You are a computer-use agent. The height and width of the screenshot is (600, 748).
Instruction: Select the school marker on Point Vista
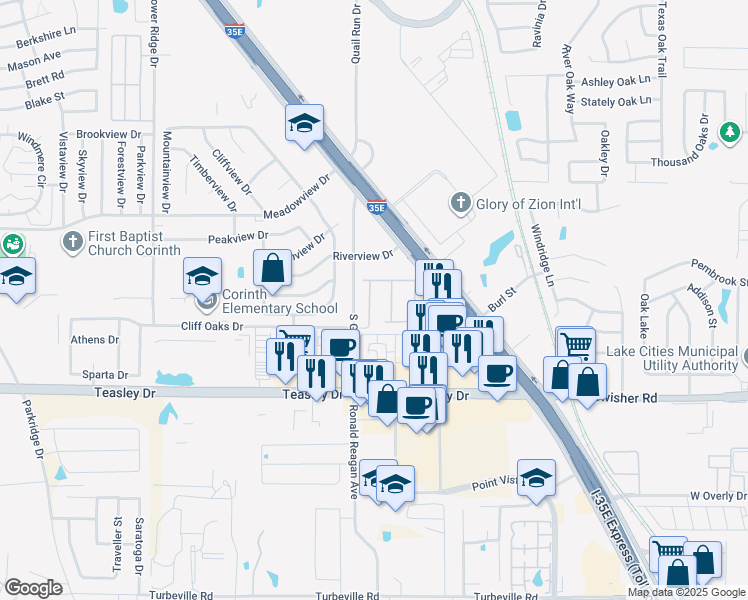click(x=537, y=478)
